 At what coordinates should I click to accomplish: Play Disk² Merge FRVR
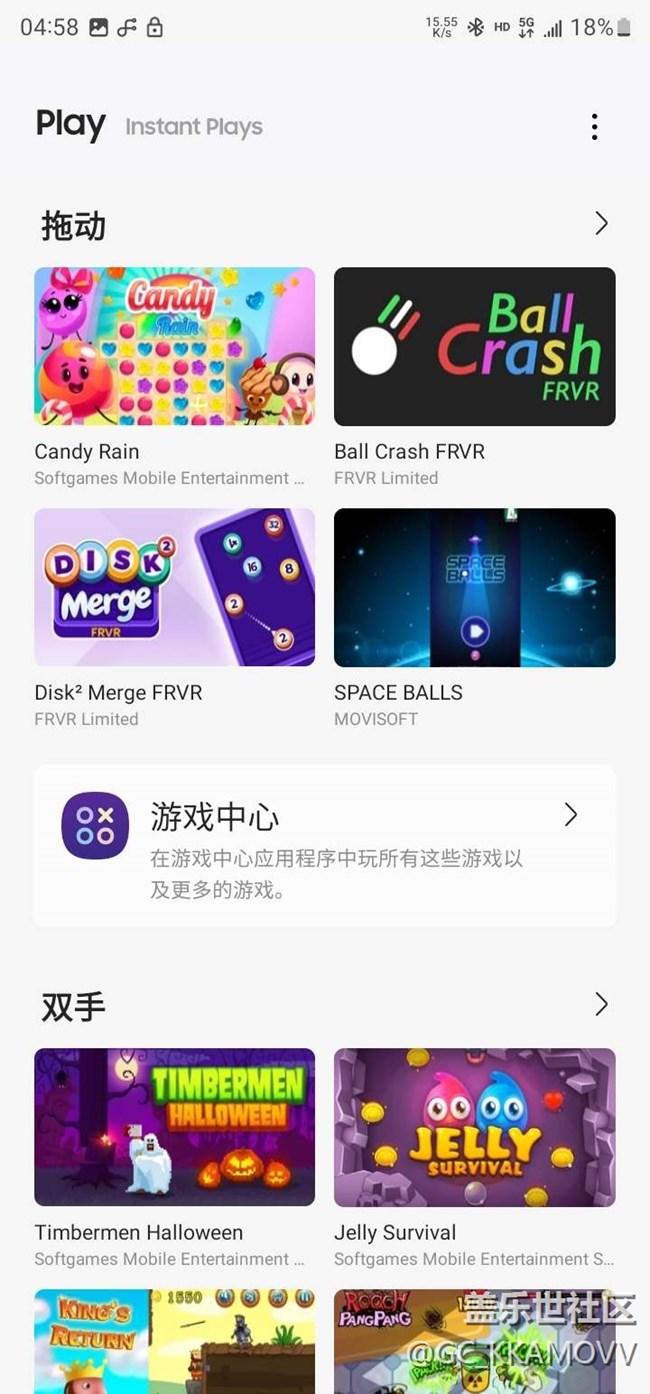pyautogui.click(x=174, y=587)
